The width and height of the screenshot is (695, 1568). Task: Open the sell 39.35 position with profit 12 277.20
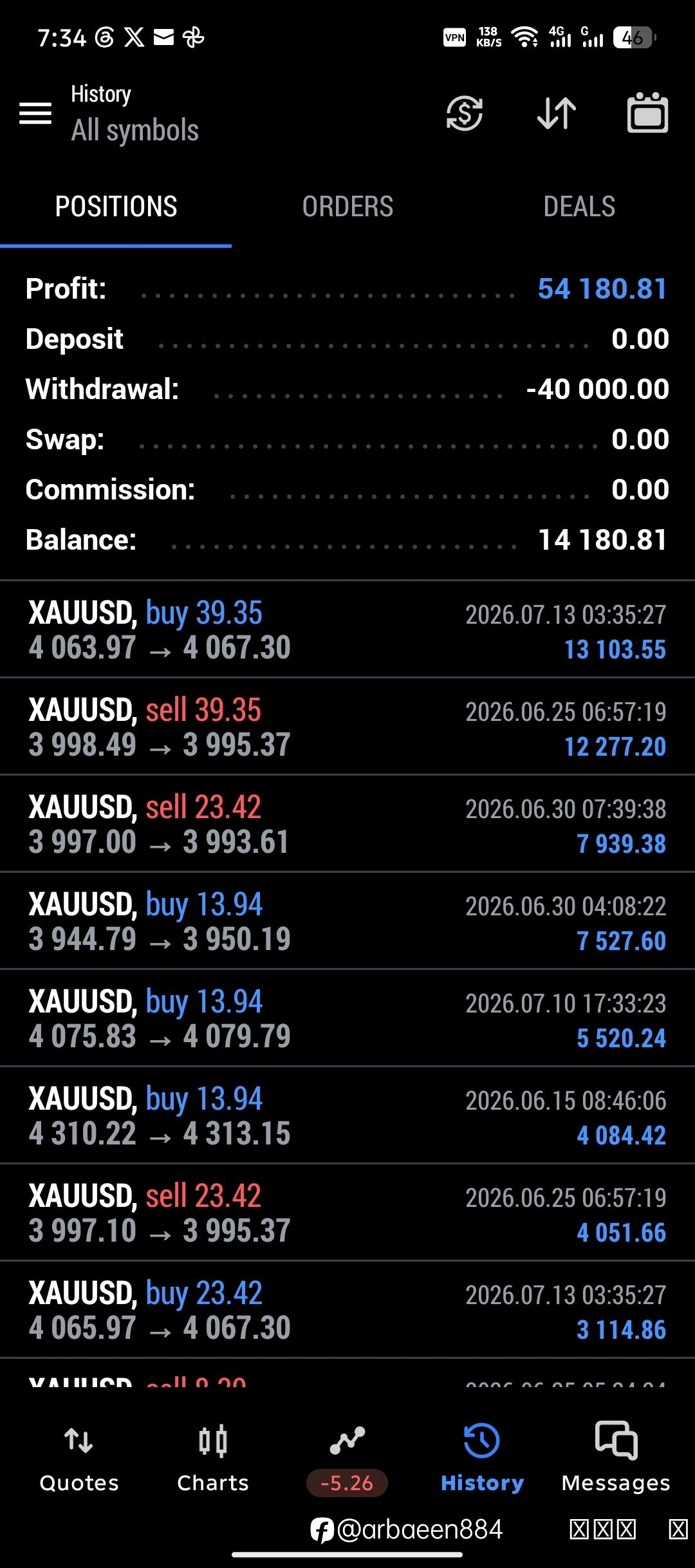coord(347,727)
